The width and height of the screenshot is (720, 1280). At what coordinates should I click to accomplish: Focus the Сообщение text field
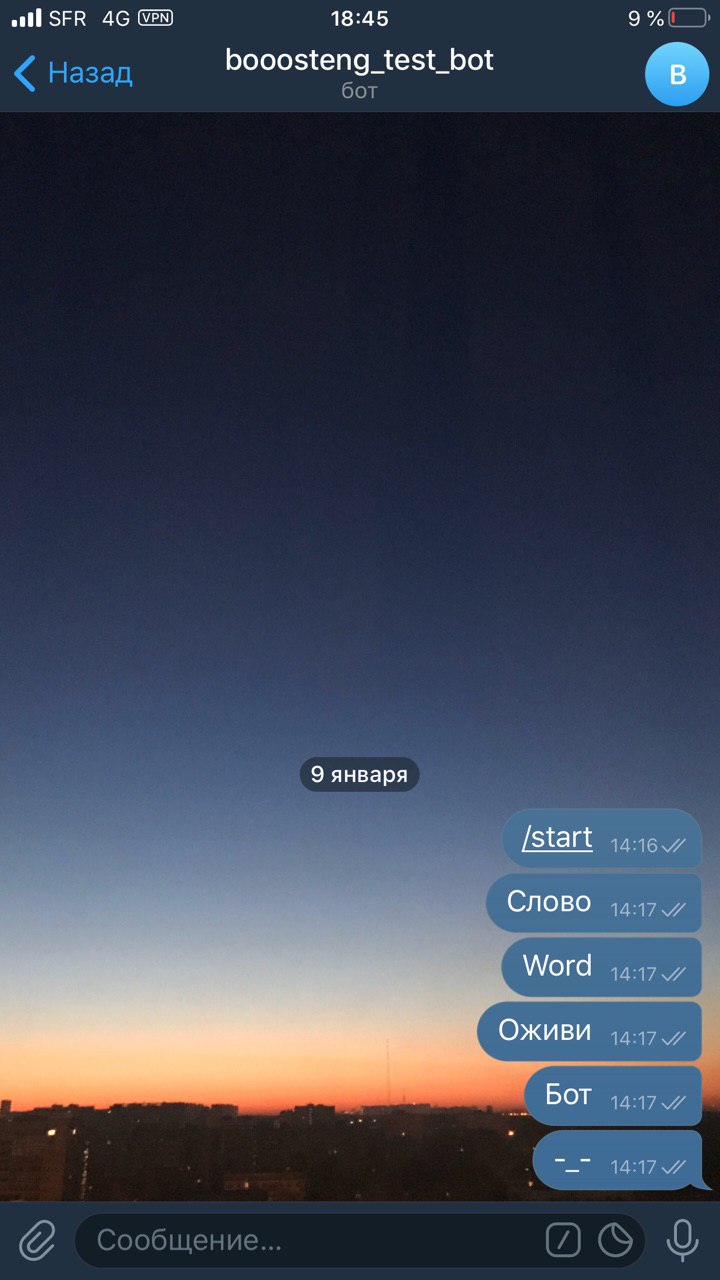(x=310, y=1241)
